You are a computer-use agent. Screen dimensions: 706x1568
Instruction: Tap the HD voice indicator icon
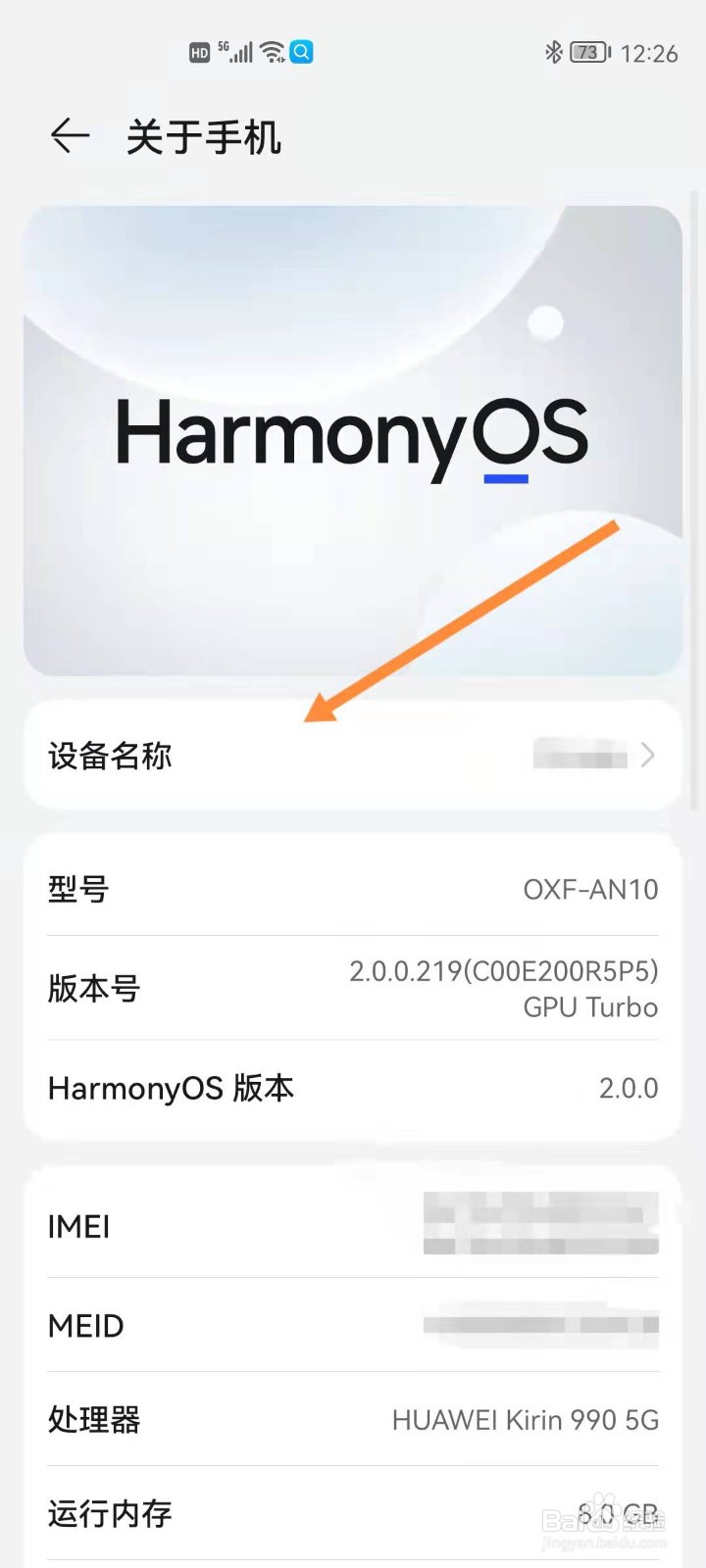point(202,51)
